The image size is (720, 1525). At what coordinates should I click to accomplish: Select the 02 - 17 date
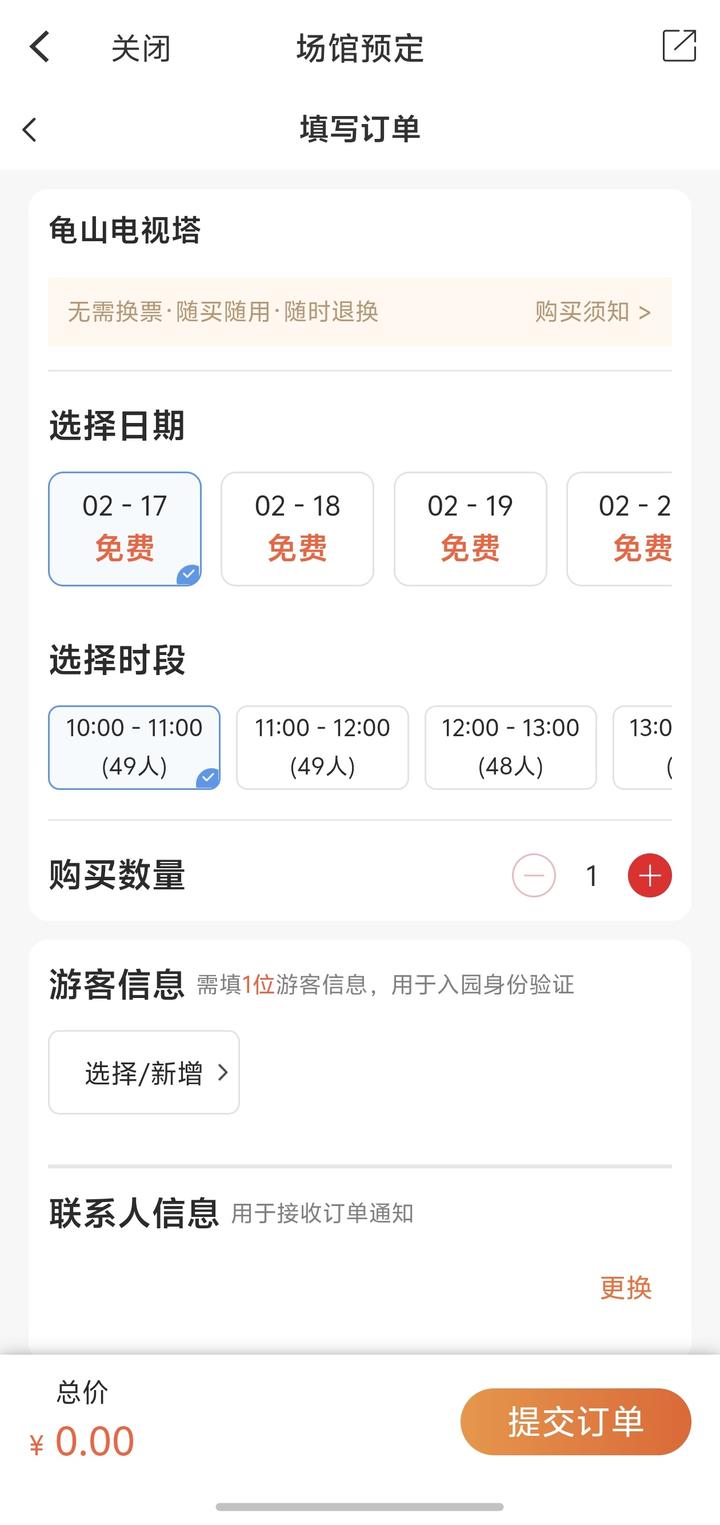click(125, 528)
